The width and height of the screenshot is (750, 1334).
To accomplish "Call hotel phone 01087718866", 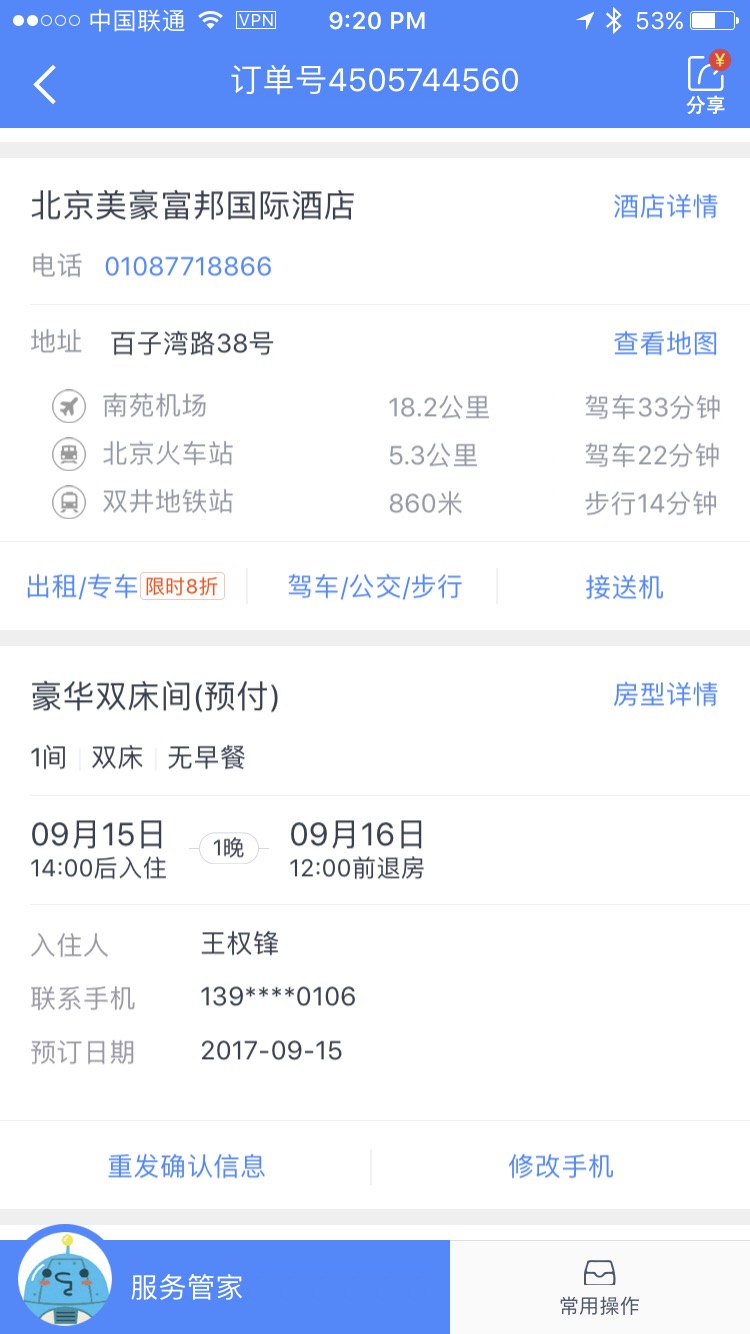I will point(188,266).
